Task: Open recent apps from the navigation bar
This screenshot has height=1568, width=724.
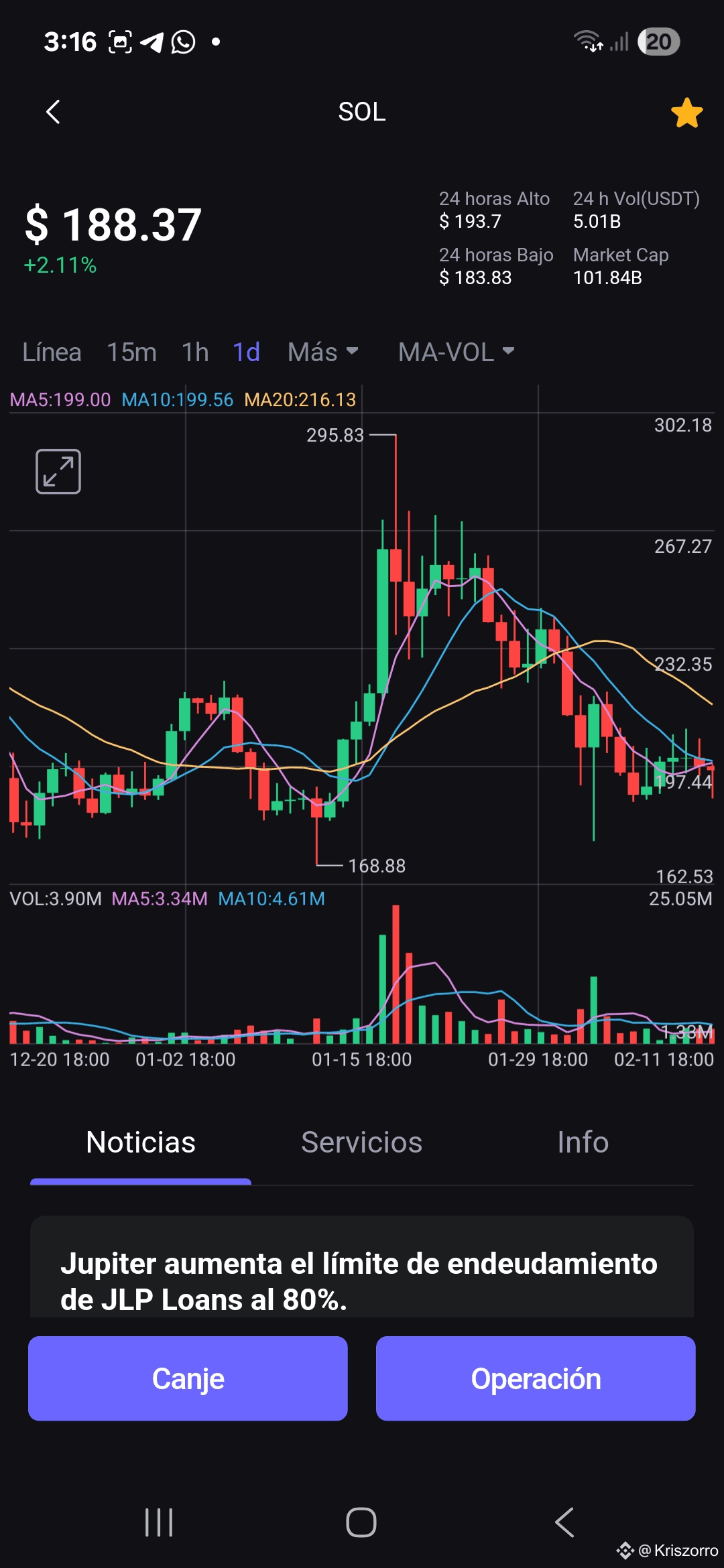Action: pos(159,1522)
